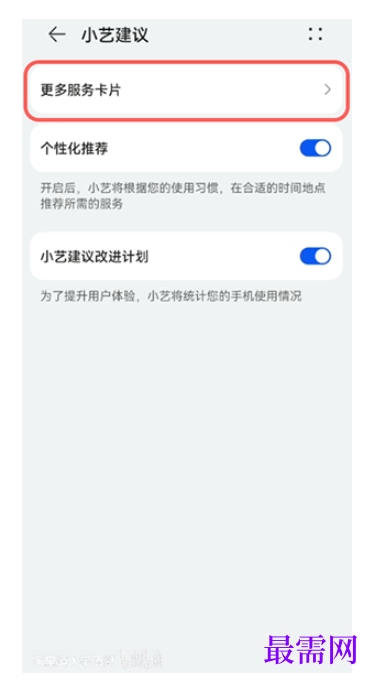
Task: Open 更多服务卡片
Action: point(186,90)
